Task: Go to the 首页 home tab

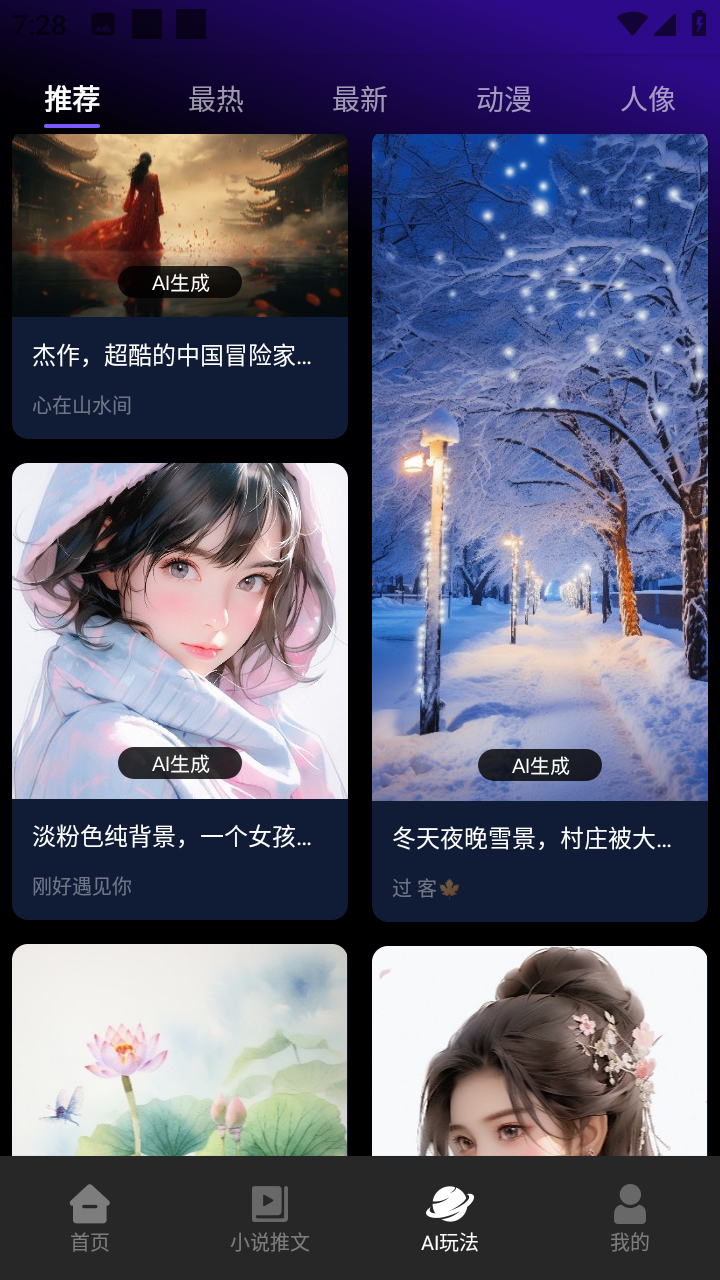Action: tap(90, 1218)
